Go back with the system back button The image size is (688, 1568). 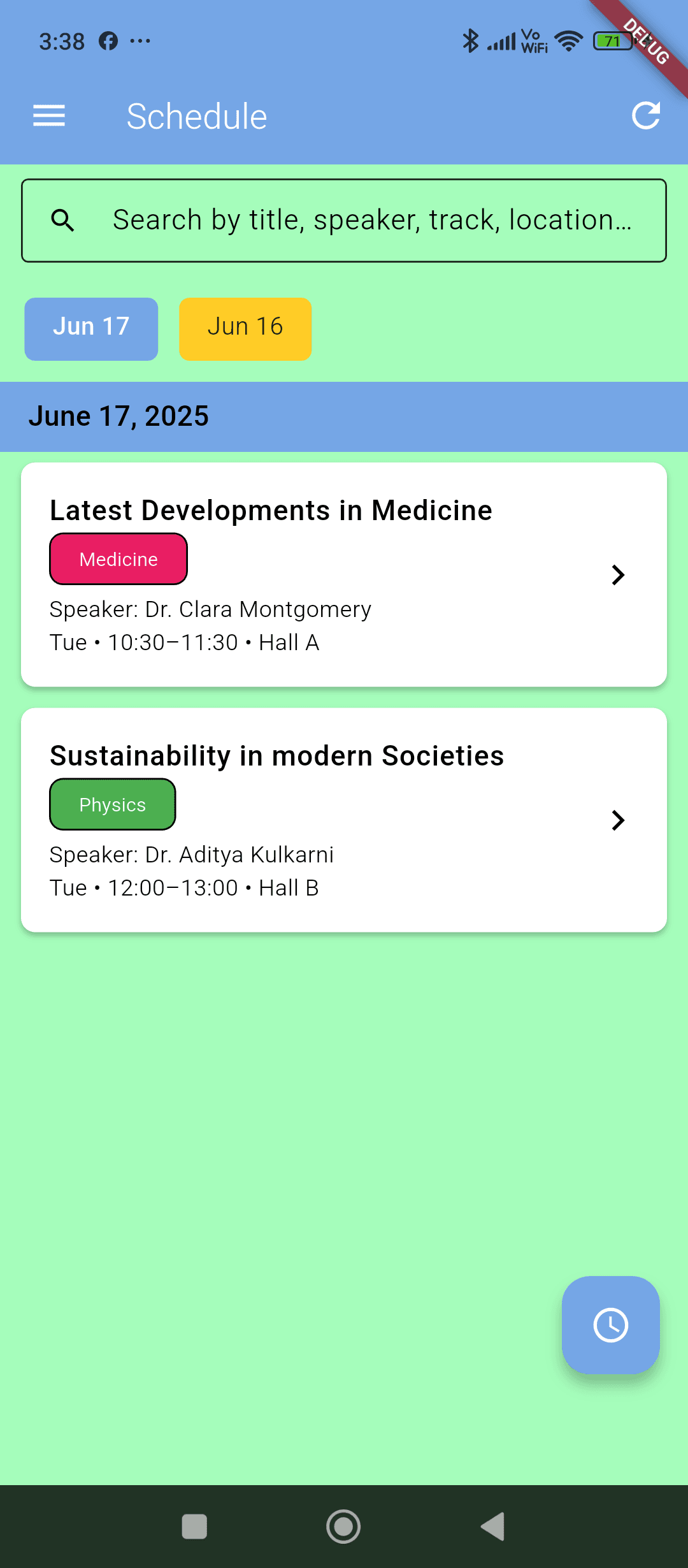(x=493, y=1527)
